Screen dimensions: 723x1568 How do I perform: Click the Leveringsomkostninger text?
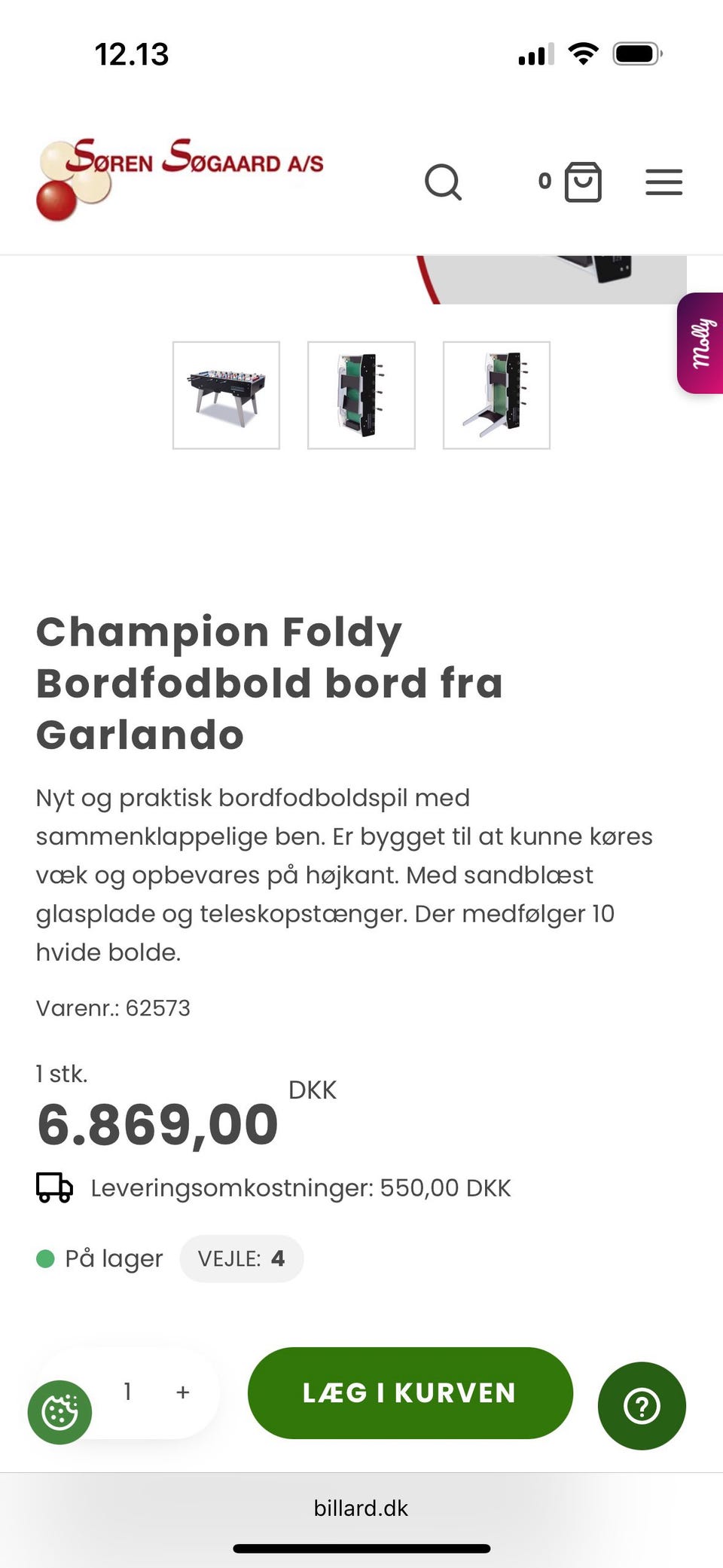coord(300,1187)
